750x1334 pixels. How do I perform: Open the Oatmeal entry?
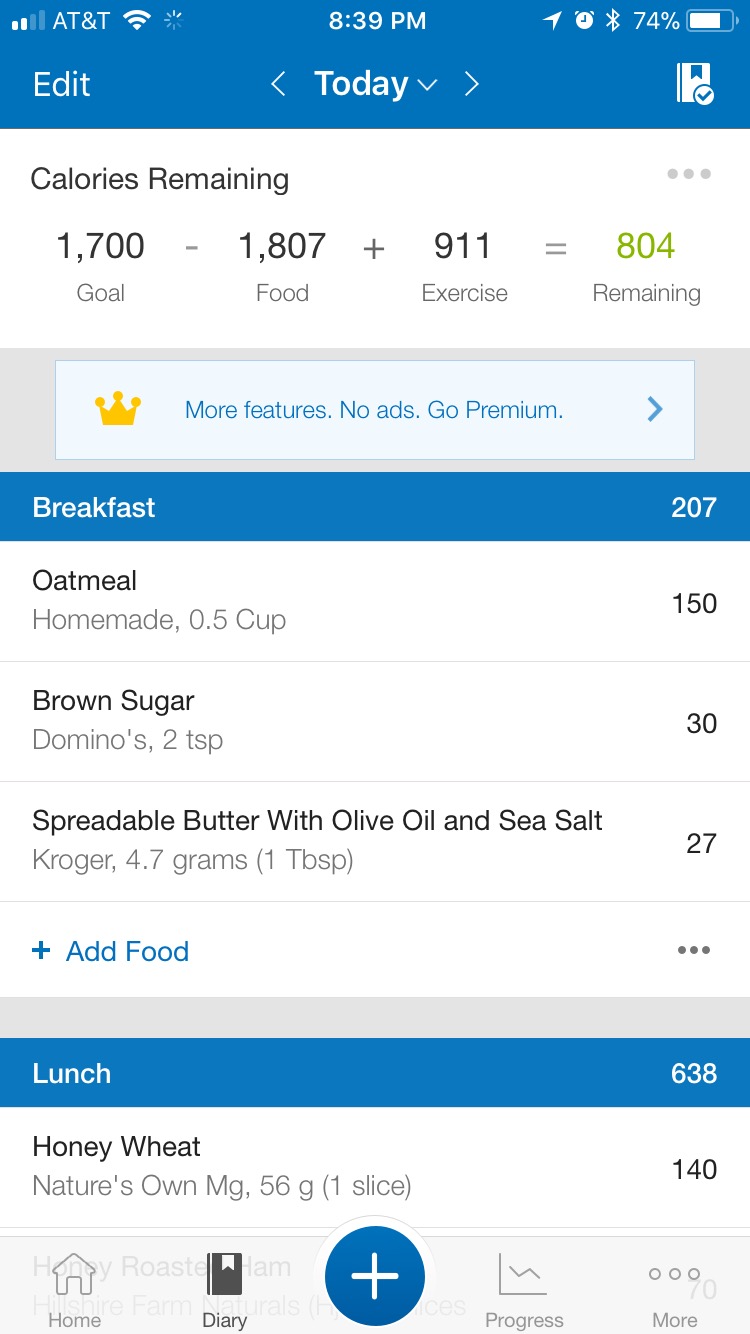click(375, 601)
